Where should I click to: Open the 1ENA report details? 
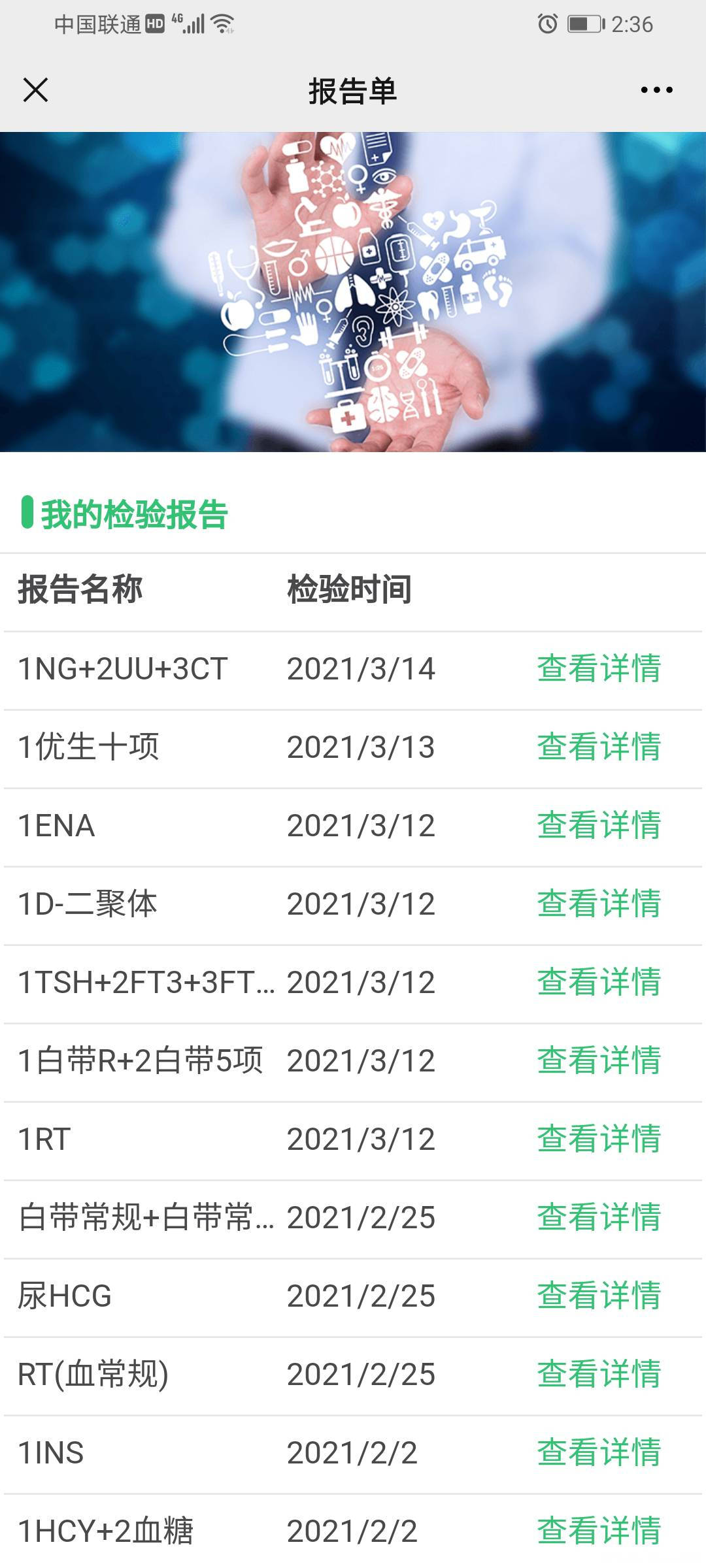(x=599, y=825)
